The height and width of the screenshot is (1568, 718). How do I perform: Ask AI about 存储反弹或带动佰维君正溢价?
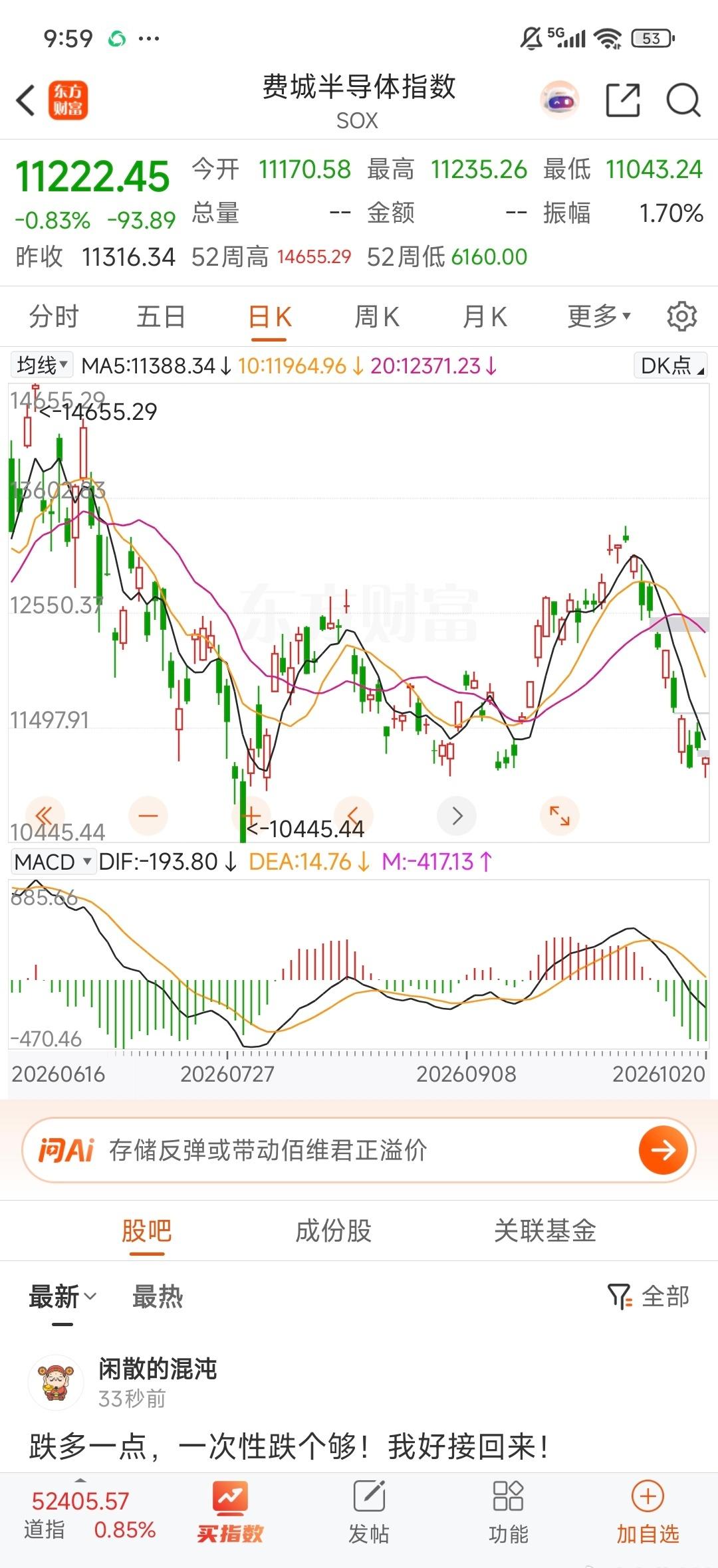point(359,1150)
